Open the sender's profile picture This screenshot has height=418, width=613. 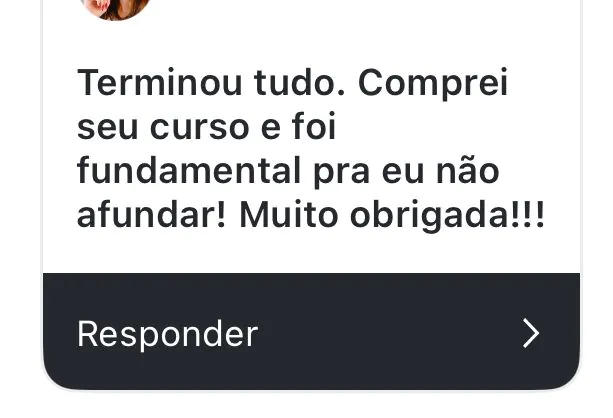point(114,6)
